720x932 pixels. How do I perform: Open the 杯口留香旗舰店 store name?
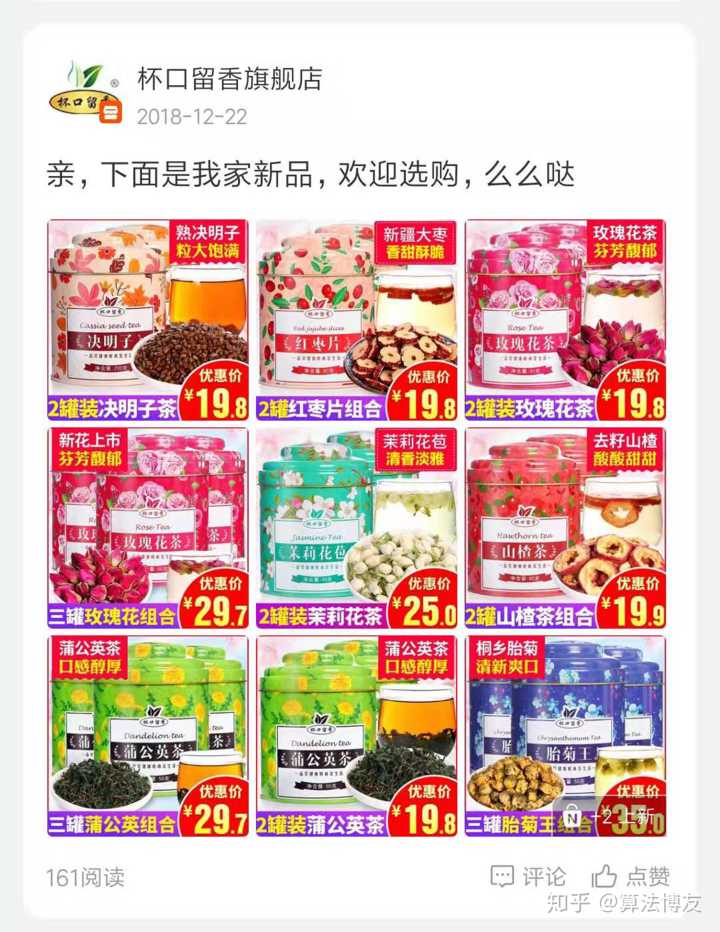point(229,80)
